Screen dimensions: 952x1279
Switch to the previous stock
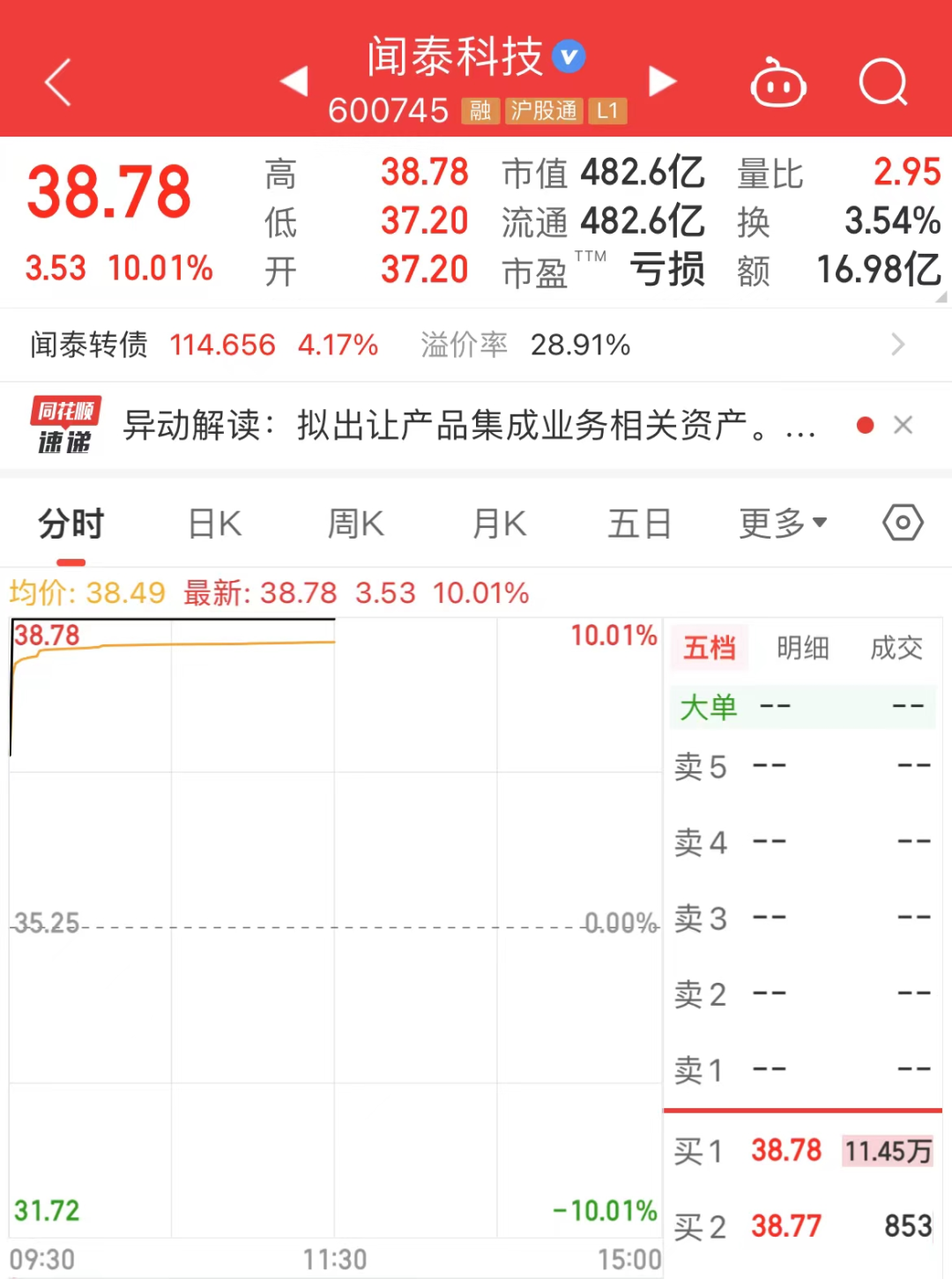(294, 82)
